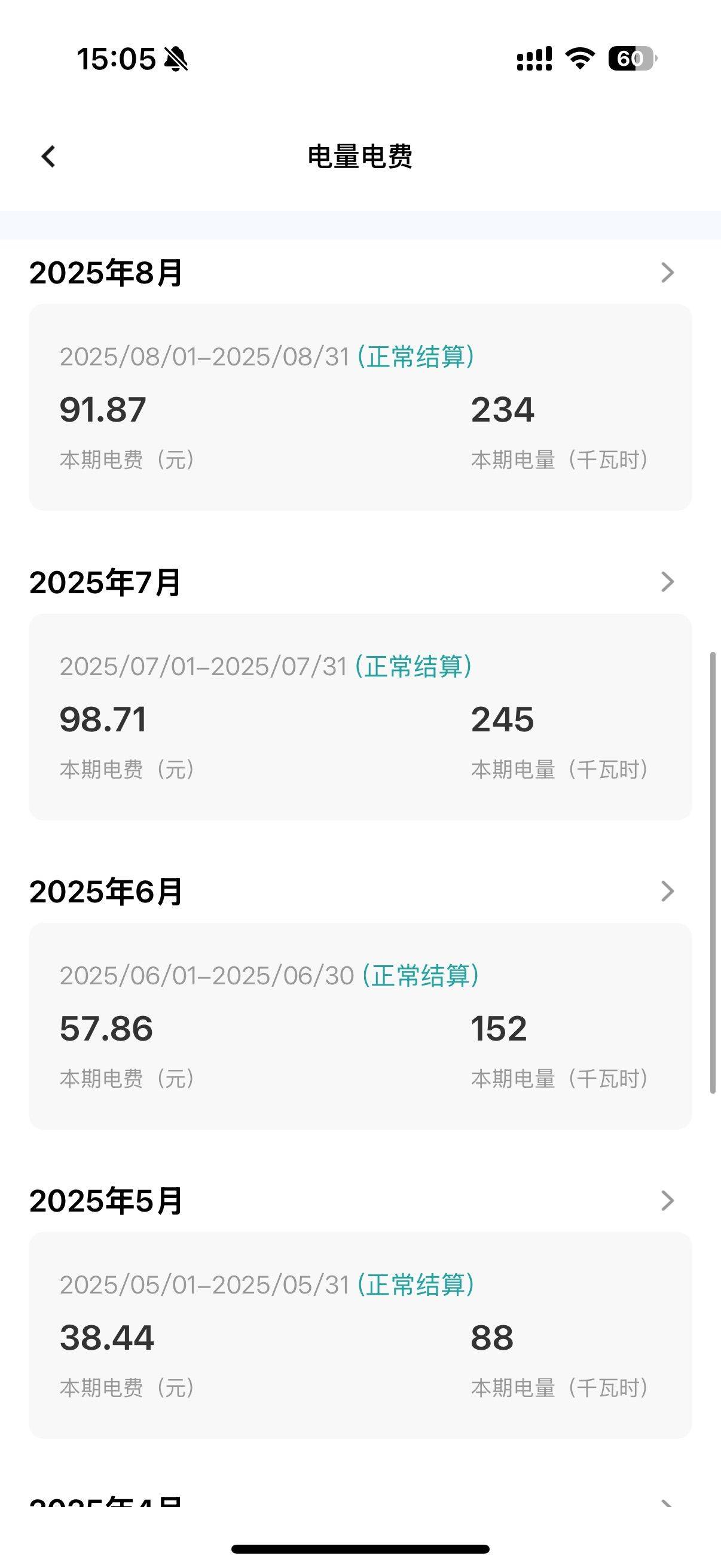
Task: View the May card with 88 千瓦时
Action: click(x=360, y=1335)
